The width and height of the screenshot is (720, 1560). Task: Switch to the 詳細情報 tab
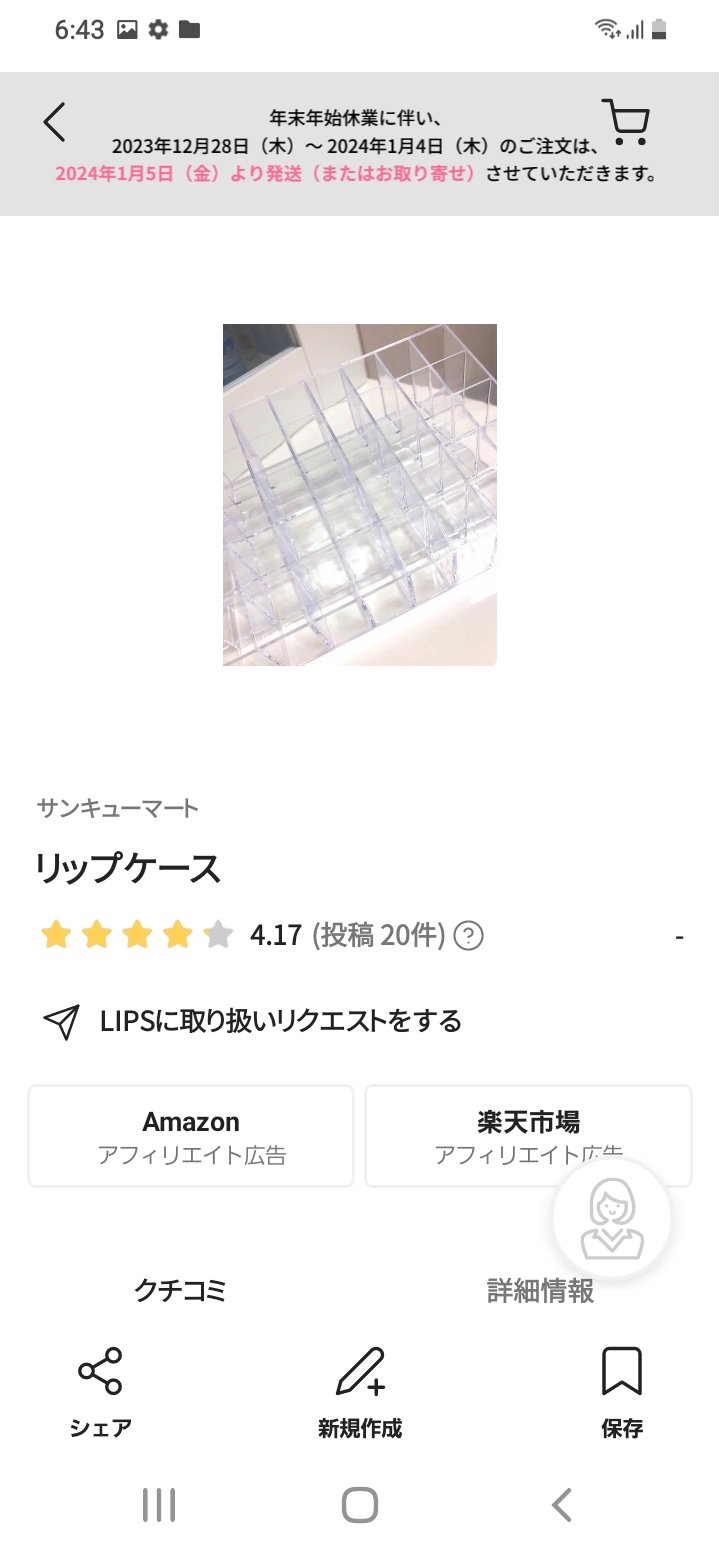tap(540, 1290)
